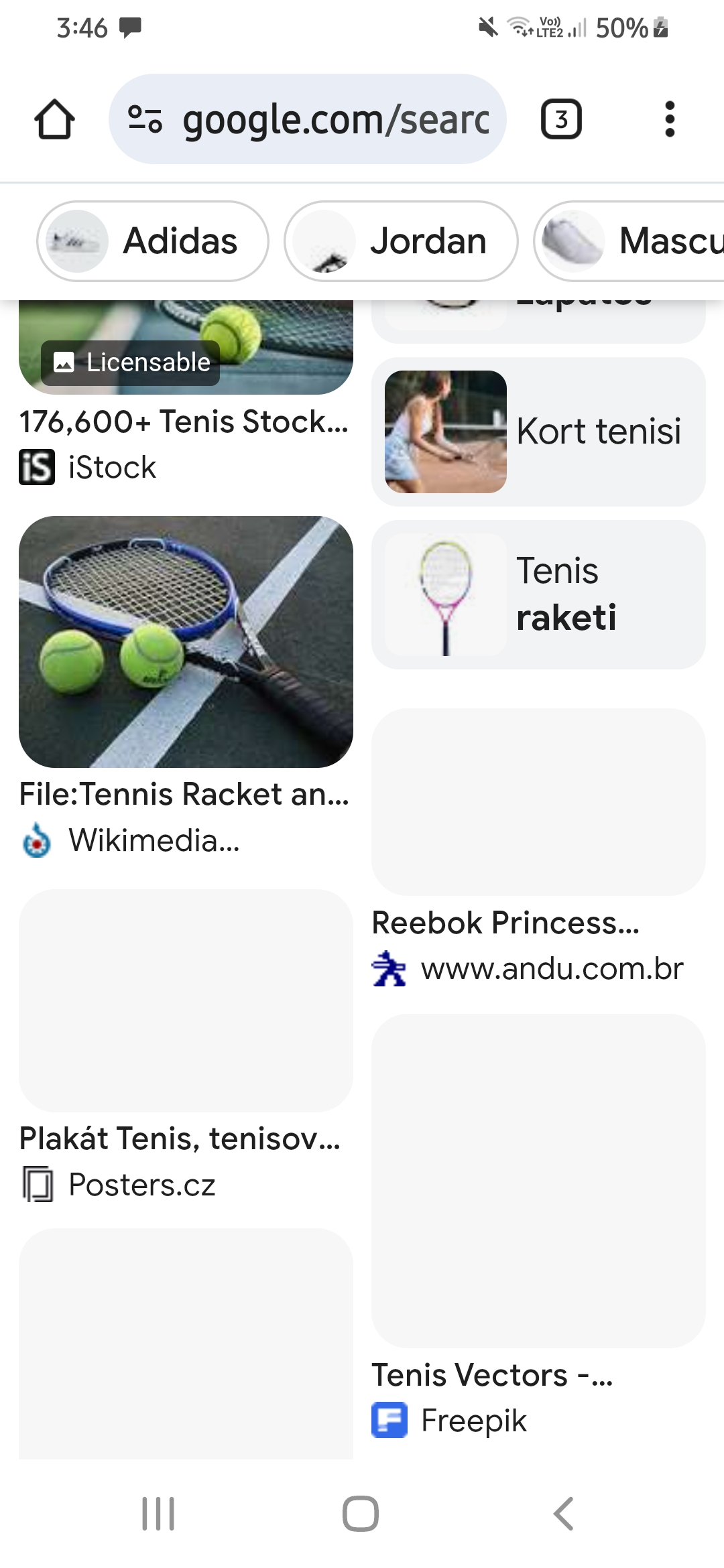Open the Reebok Princess result from andu.com.br
The image size is (724, 1568).
[538, 848]
